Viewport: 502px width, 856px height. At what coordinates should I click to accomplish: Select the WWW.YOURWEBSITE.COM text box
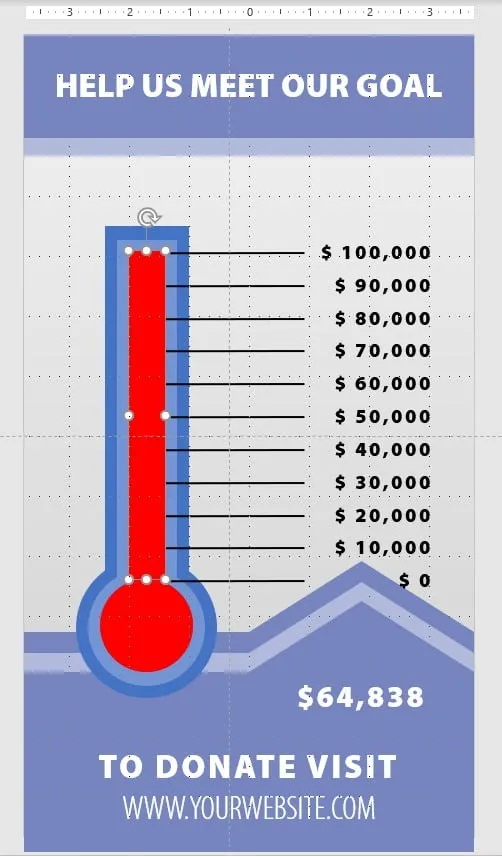(x=249, y=807)
